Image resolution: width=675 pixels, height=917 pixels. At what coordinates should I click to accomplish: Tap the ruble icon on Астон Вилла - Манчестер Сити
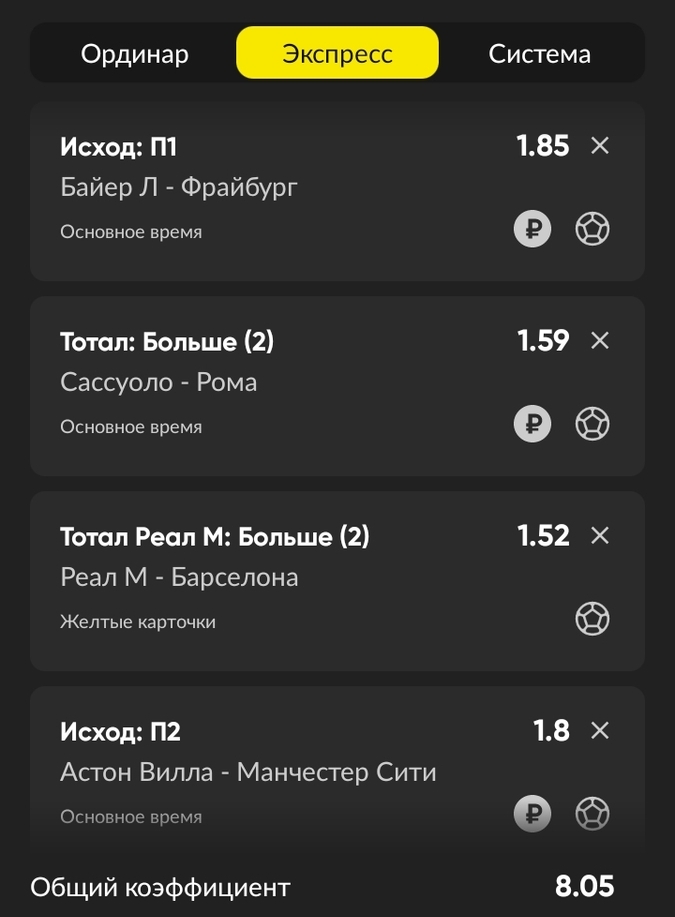(532, 814)
